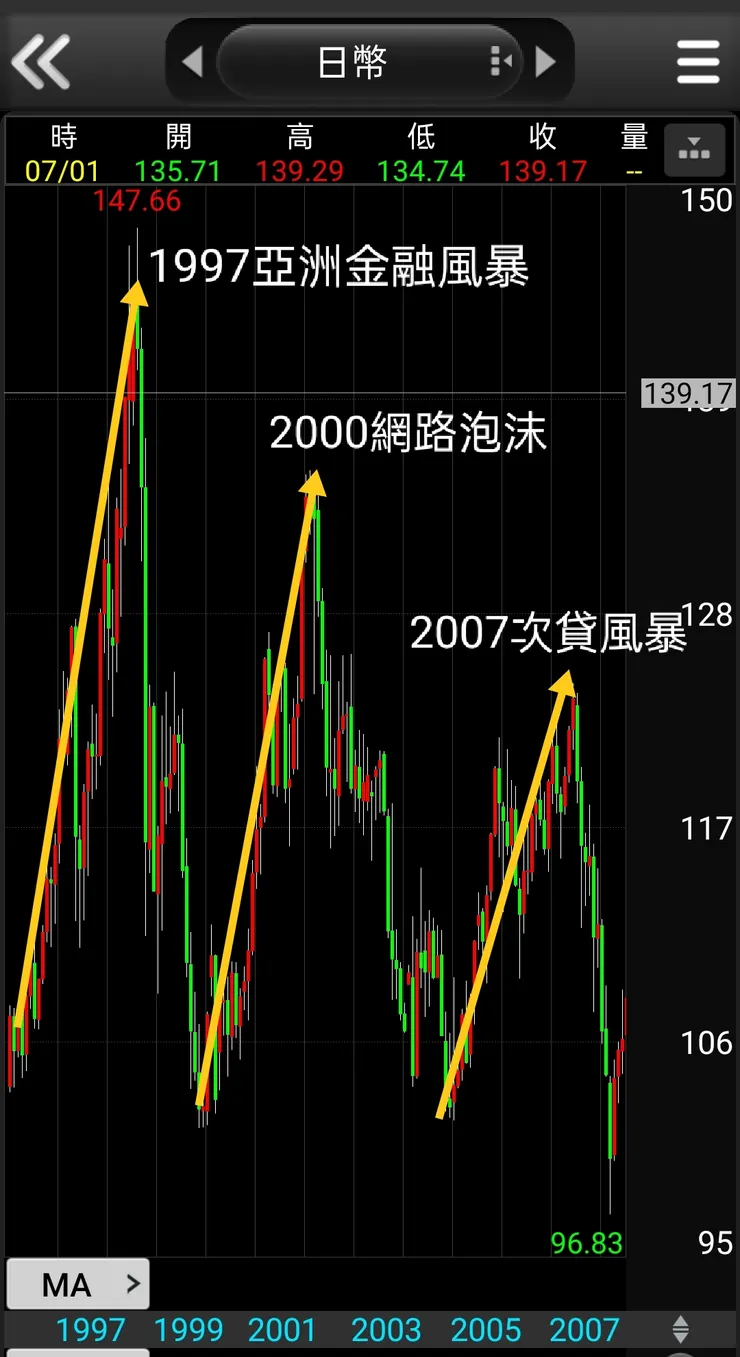Tap the 2007 year label

[x=583, y=1330]
